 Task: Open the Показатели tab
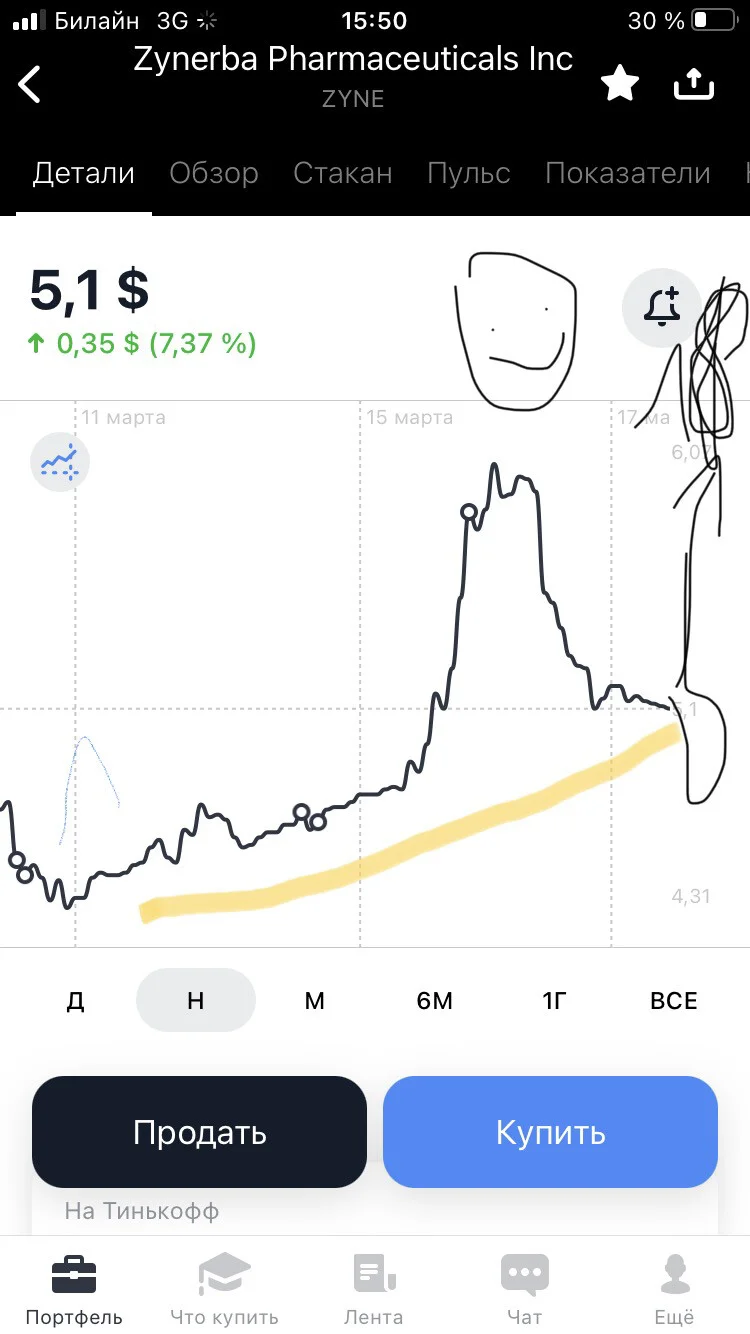[x=628, y=173]
